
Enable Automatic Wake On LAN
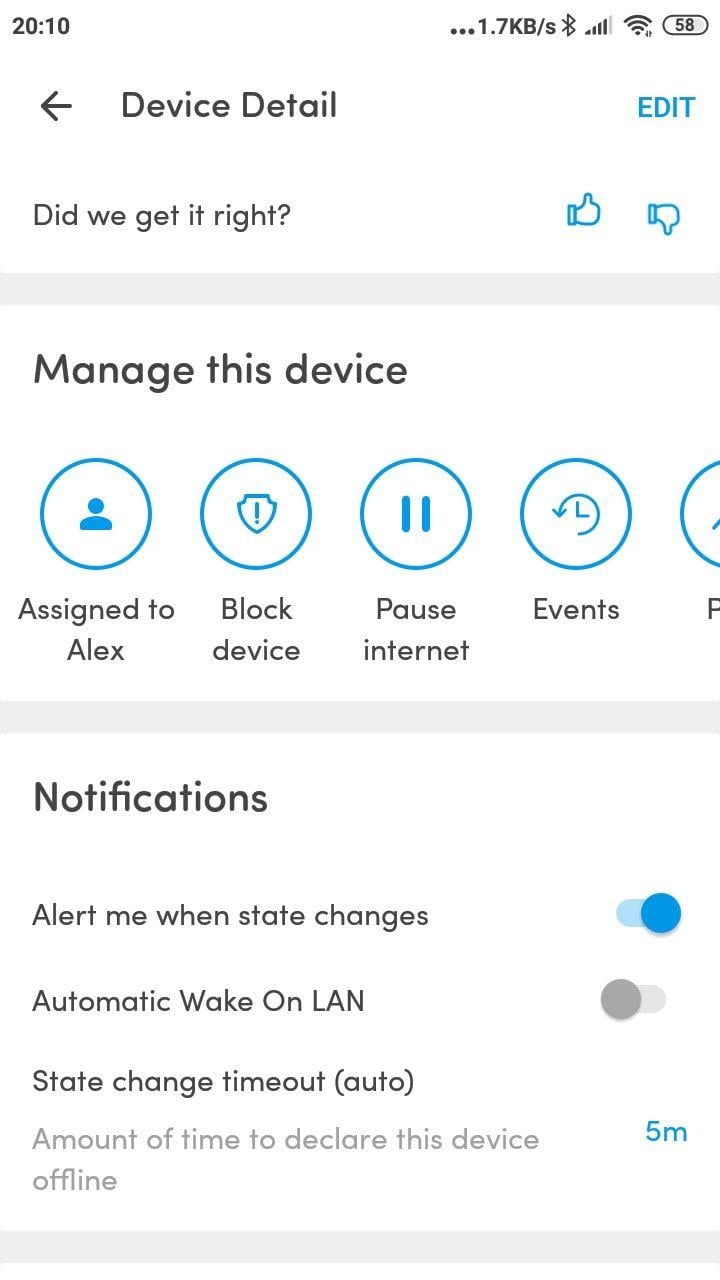tap(633, 999)
